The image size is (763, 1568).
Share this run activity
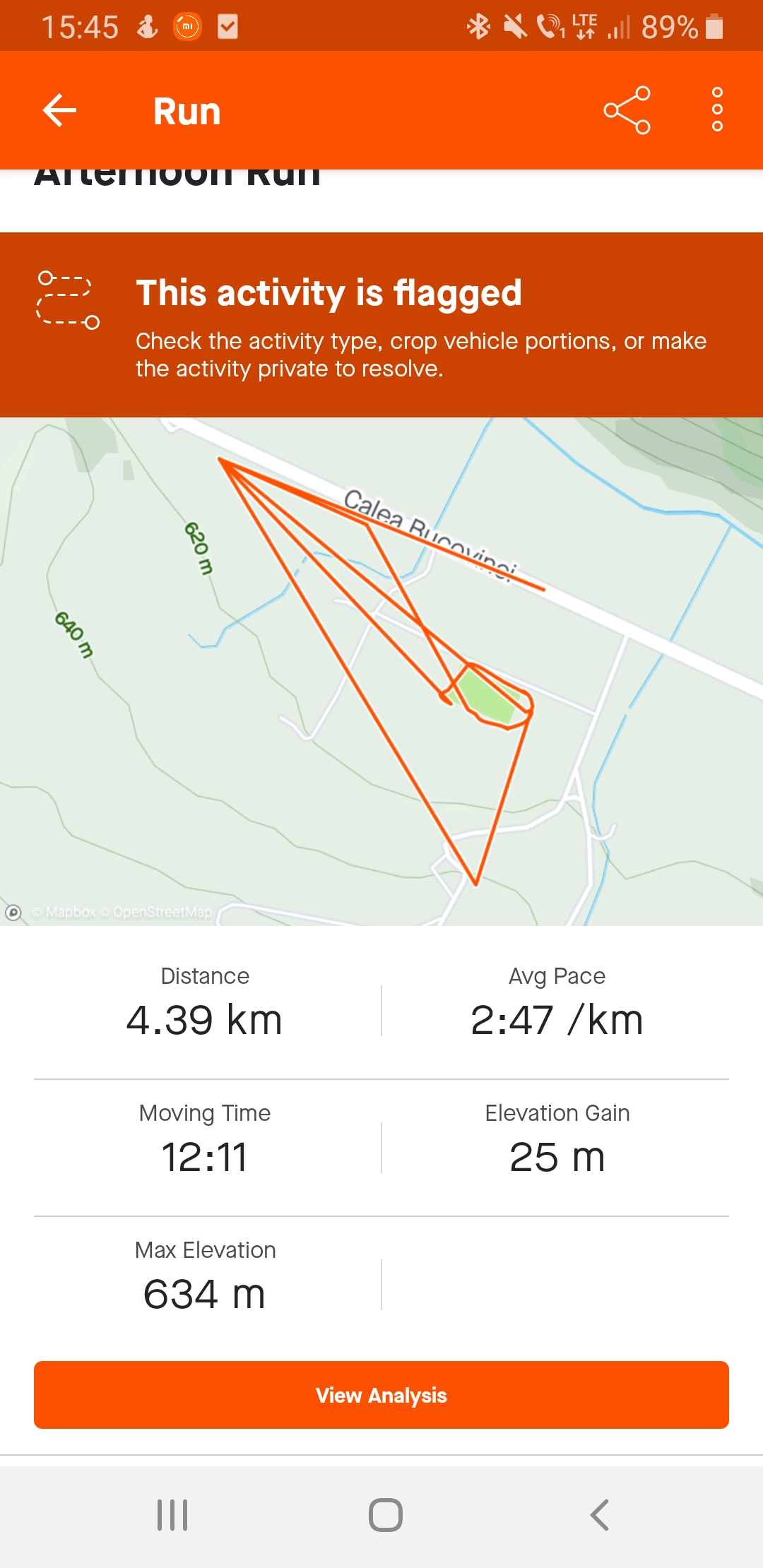tap(627, 110)
